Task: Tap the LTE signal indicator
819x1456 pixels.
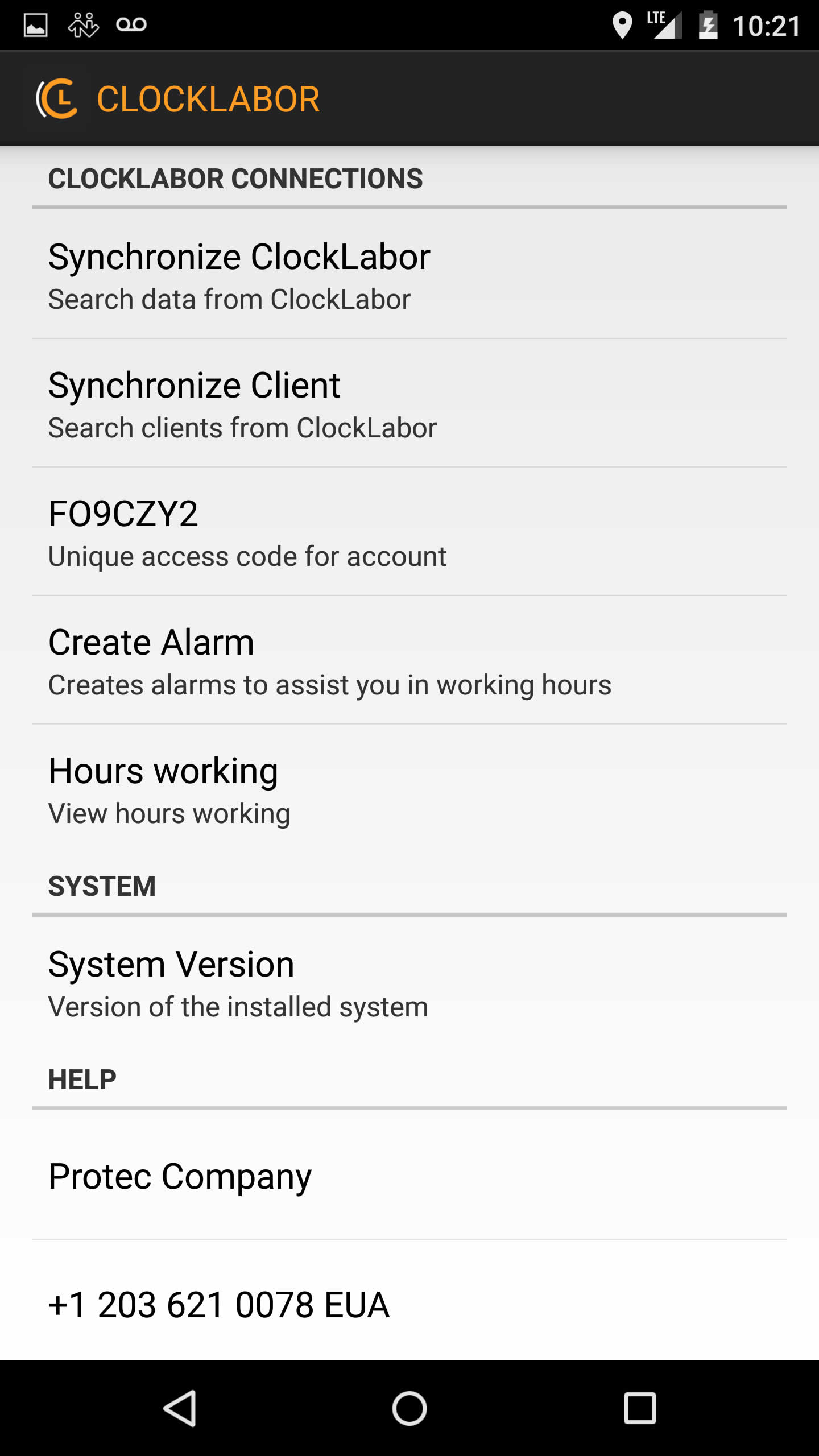Action: click(664, 23)
